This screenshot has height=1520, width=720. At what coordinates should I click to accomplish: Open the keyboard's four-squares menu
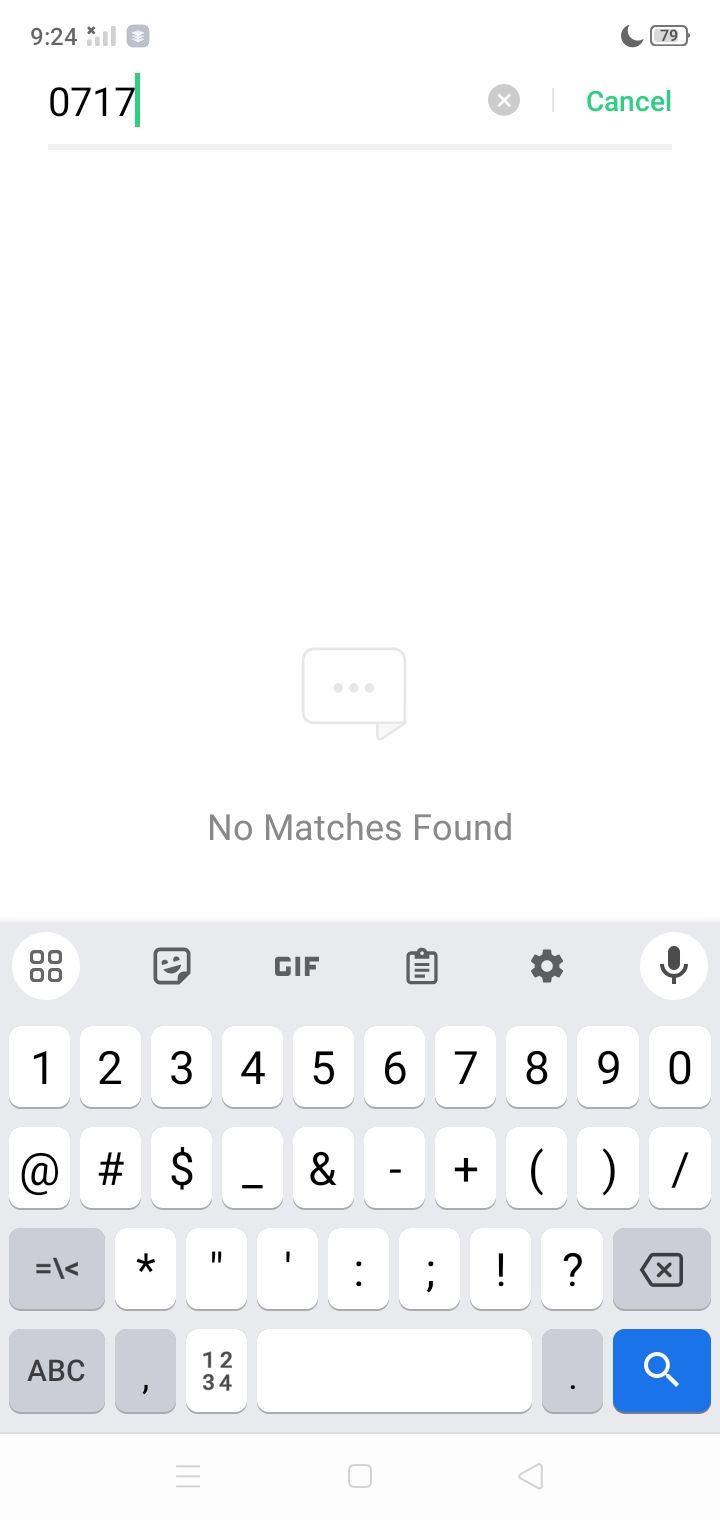click(46, 966)
